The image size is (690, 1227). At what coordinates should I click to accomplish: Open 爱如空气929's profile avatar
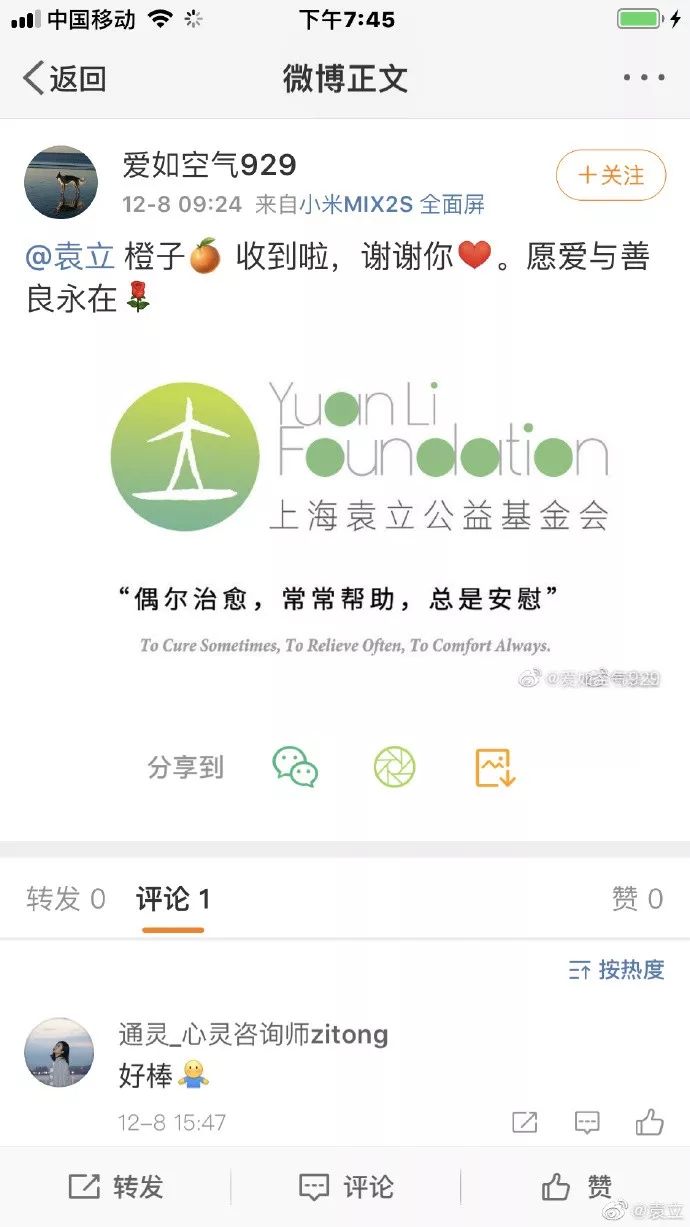pyautogui.click(x=61, y=182)
